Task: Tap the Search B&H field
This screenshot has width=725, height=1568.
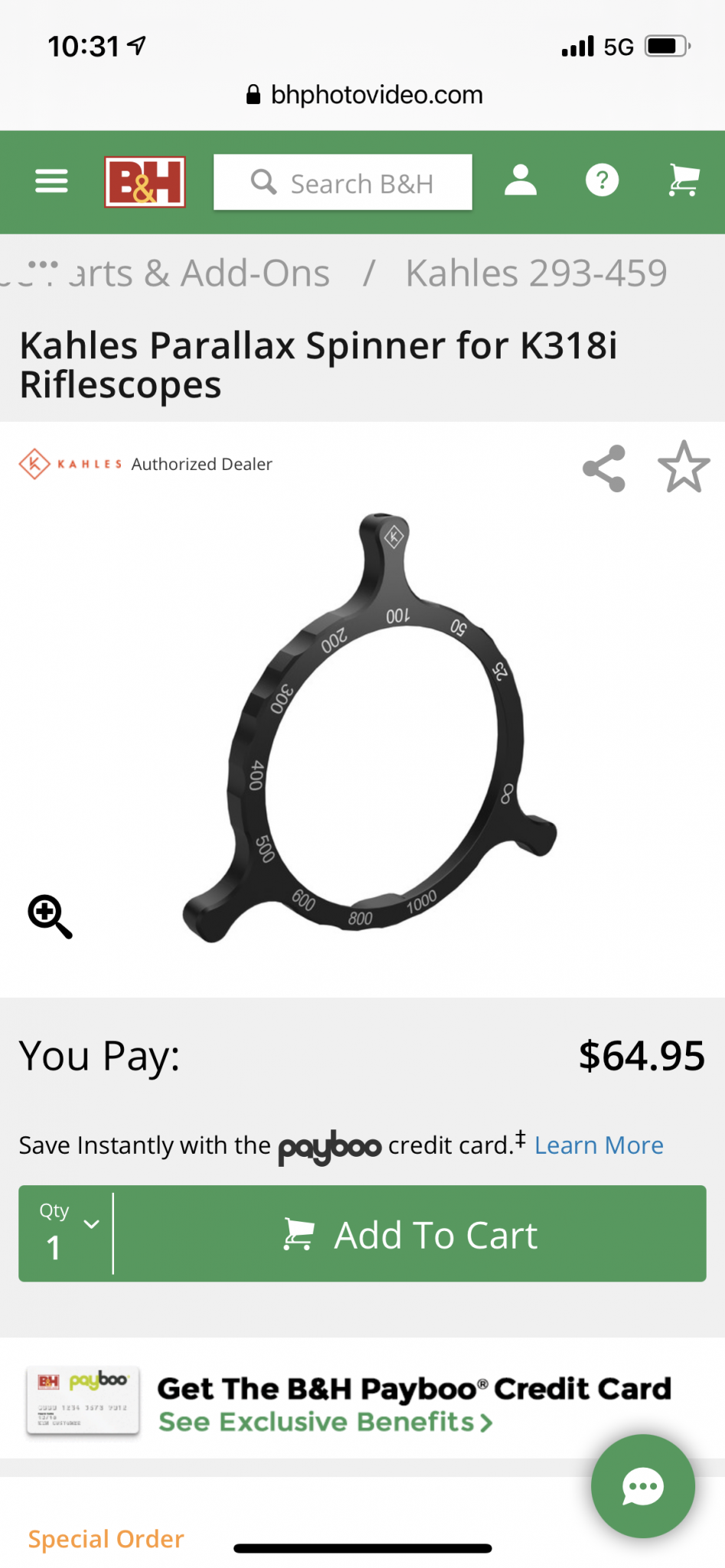Action: pyautogui.click(x=343, y=183)
